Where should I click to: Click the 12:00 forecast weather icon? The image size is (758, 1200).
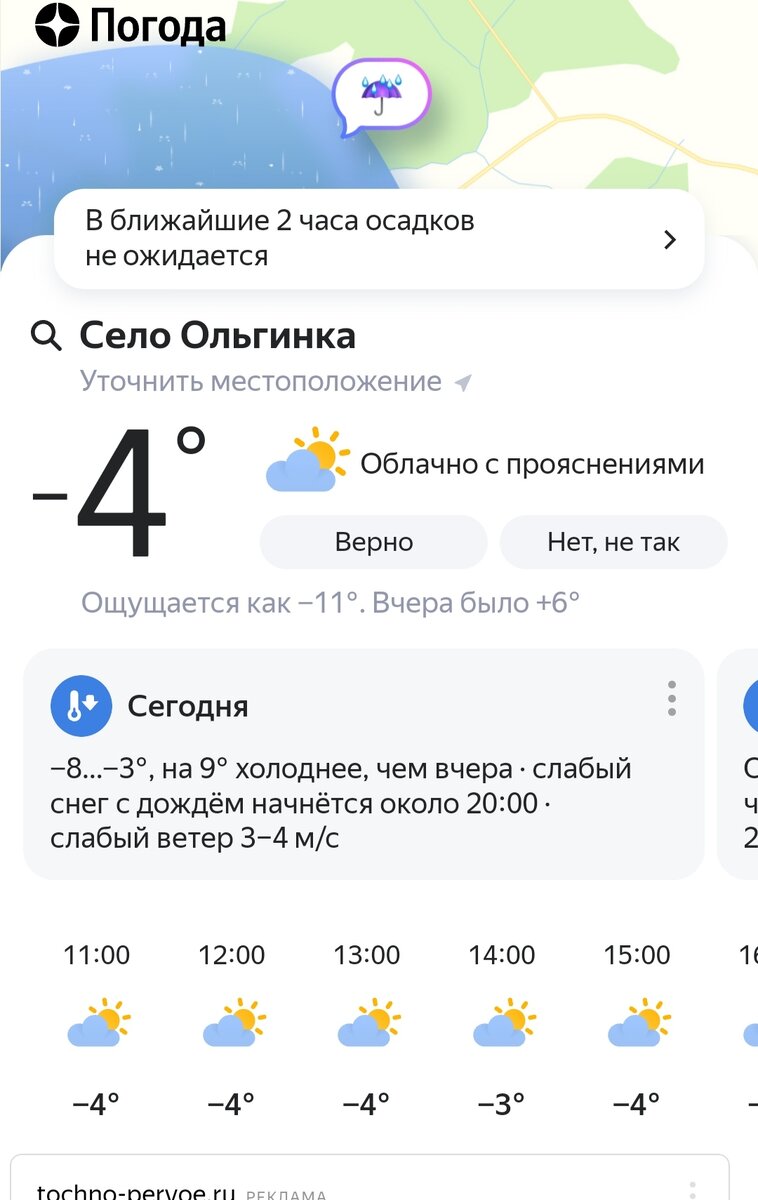[234, 1021]
